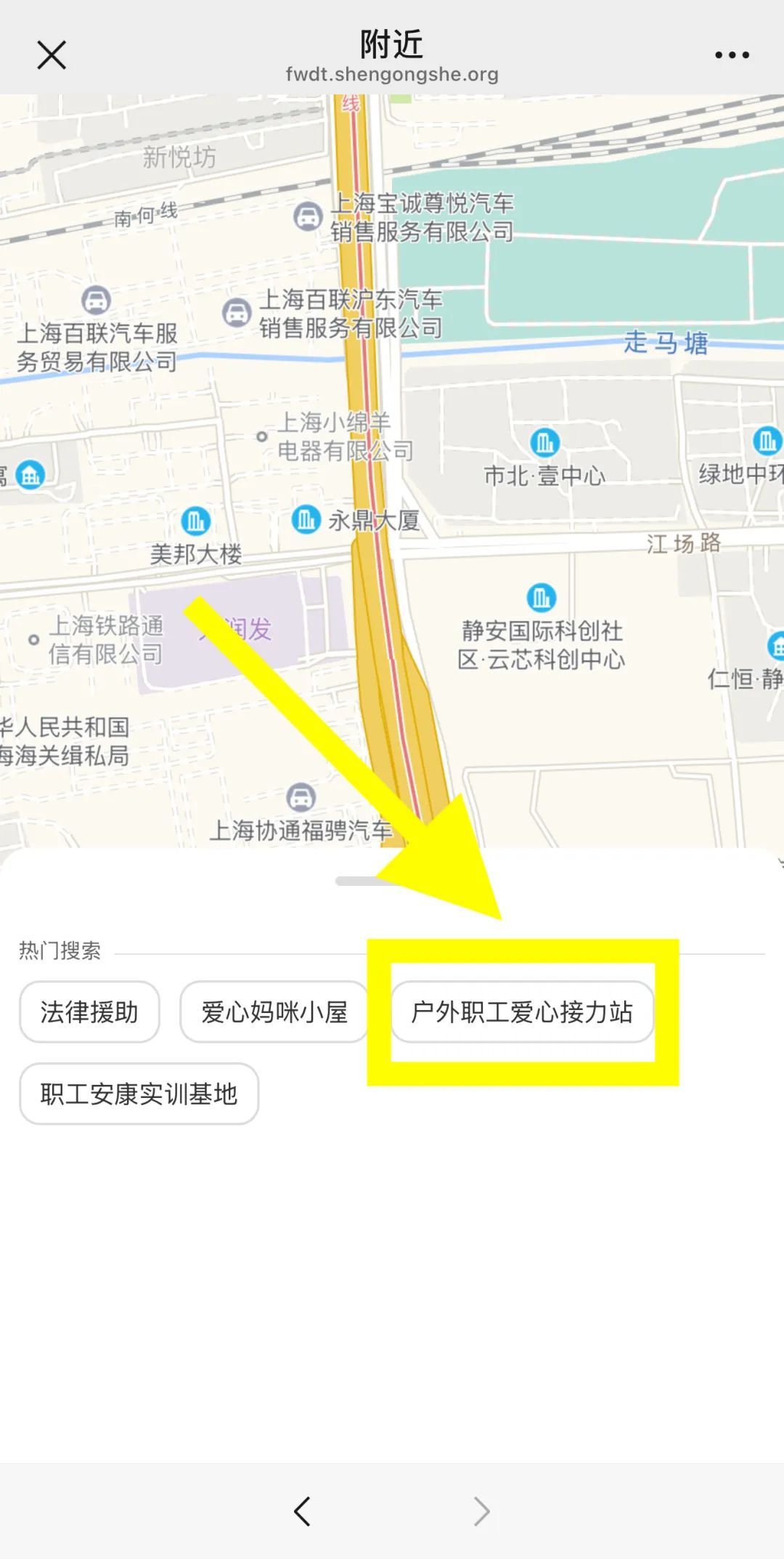Select the 户外职工爱心接力站 chip
Image resolution: width=784 pixels, height=1559 pixels.
522,1011
